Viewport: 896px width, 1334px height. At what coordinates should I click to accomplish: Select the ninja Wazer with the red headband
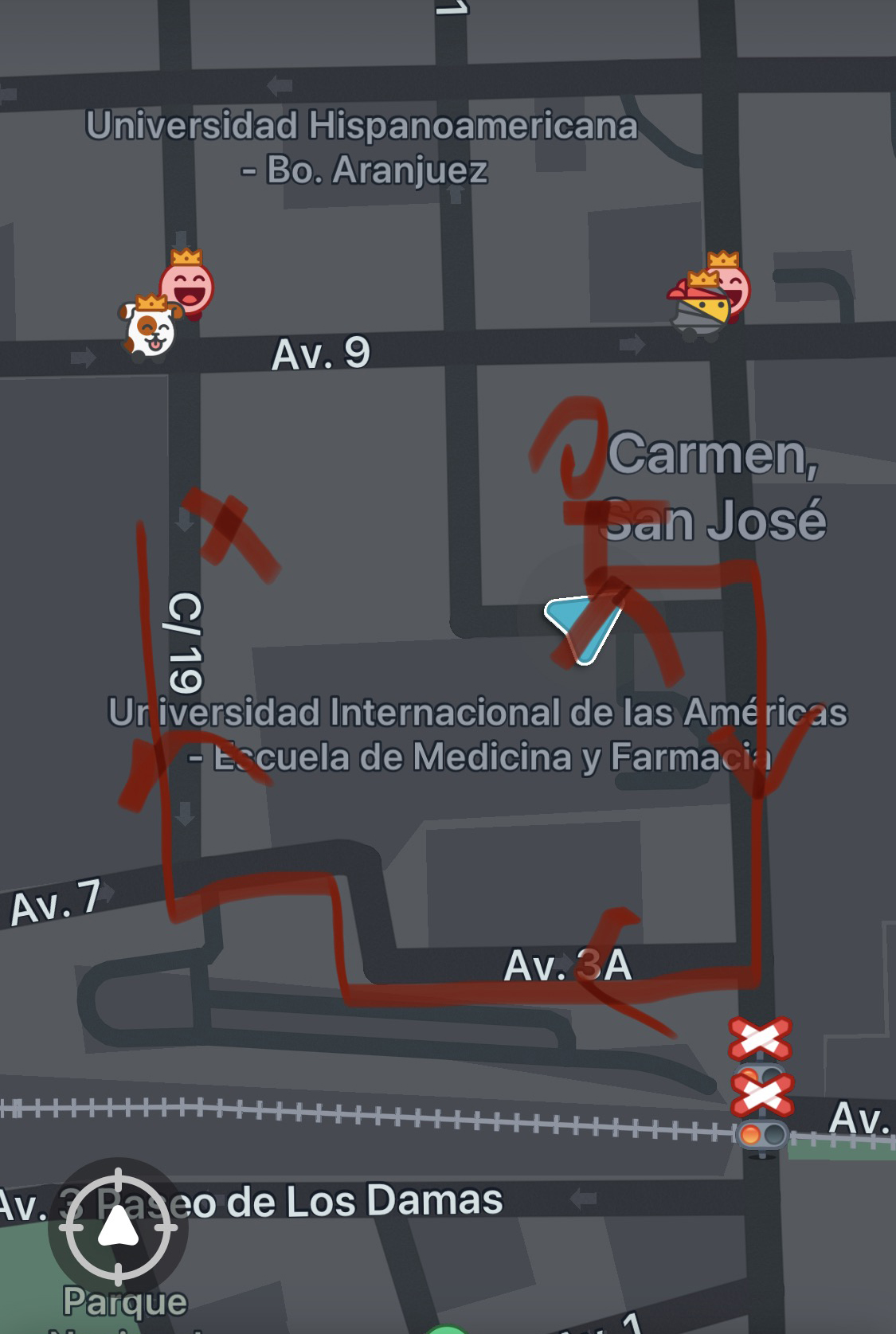point(700,307)
